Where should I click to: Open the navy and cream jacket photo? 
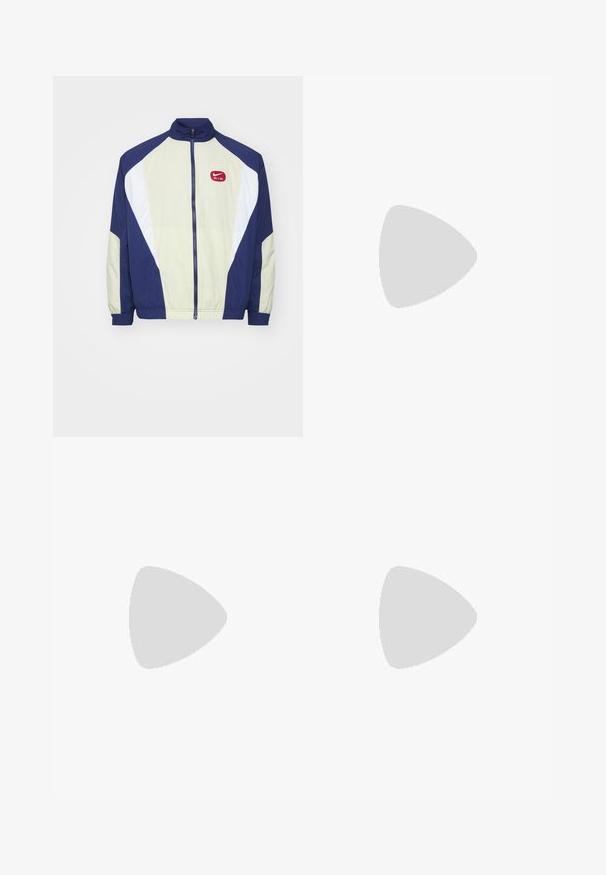[x=178, y=256]
